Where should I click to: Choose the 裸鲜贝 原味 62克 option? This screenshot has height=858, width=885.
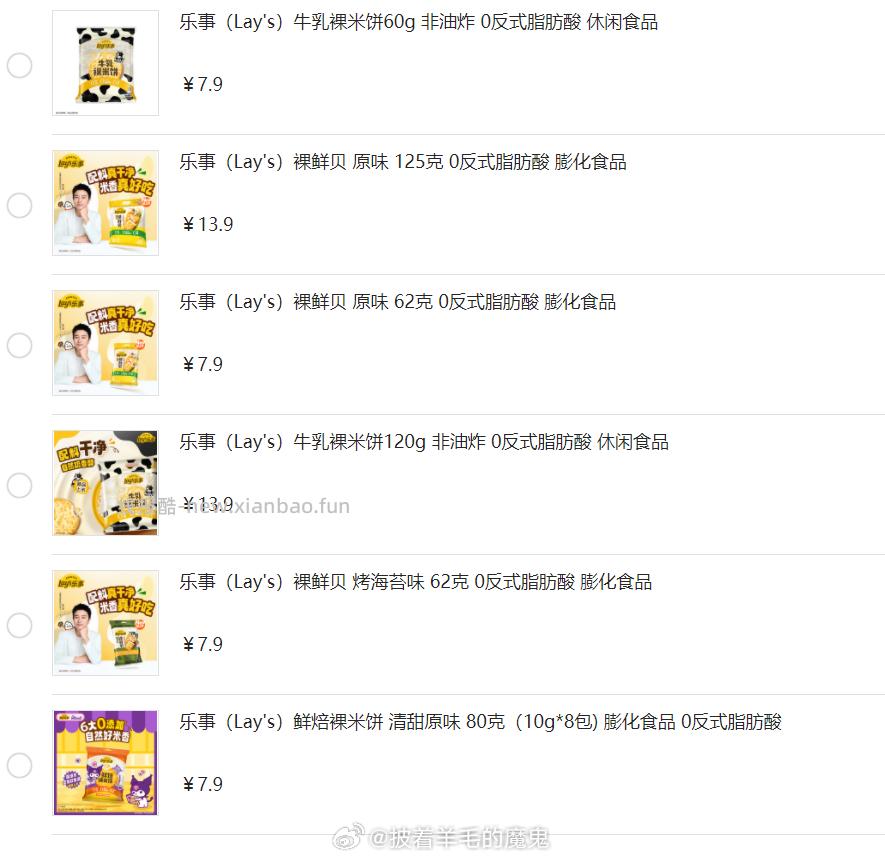click(x=19, y=346)
